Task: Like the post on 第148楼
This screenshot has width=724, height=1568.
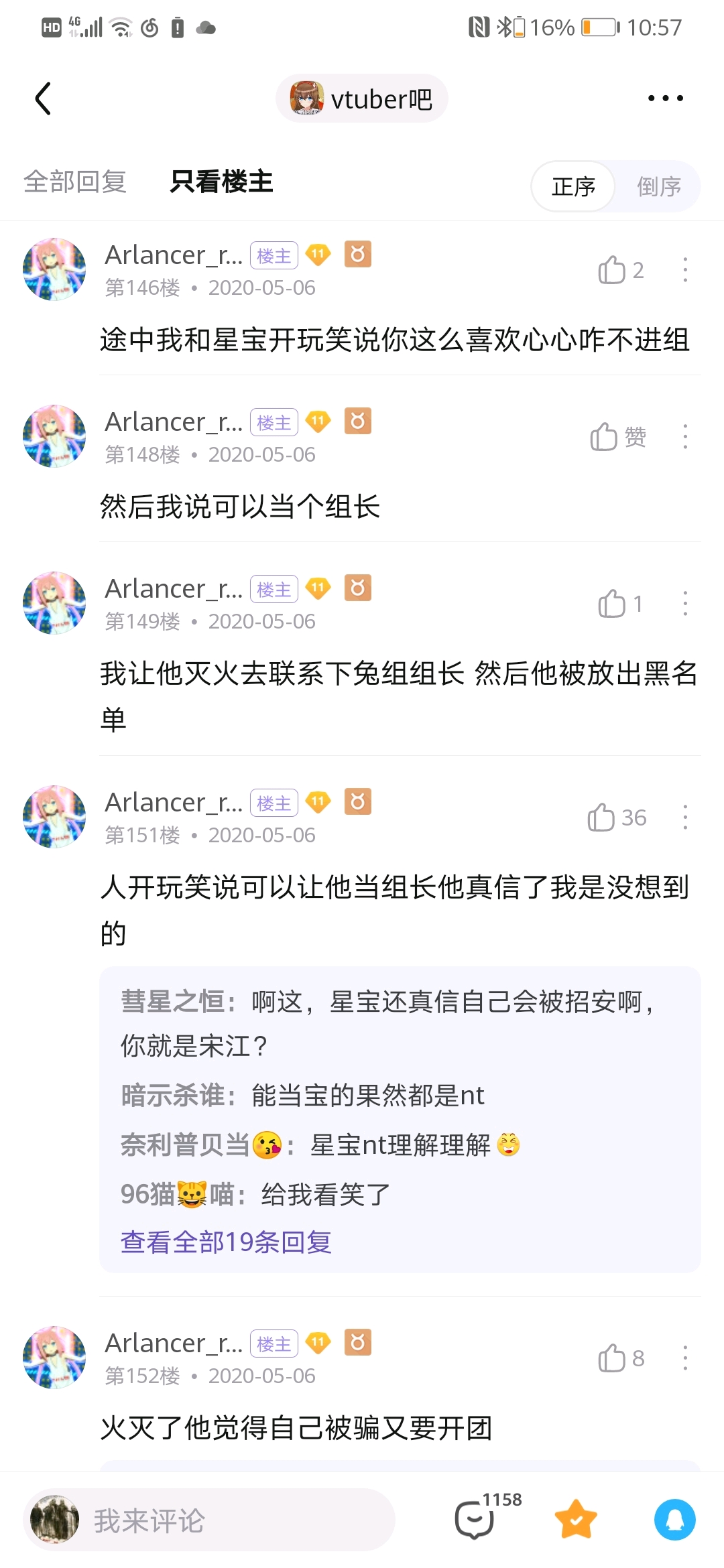Action: (x=605, y=437)
